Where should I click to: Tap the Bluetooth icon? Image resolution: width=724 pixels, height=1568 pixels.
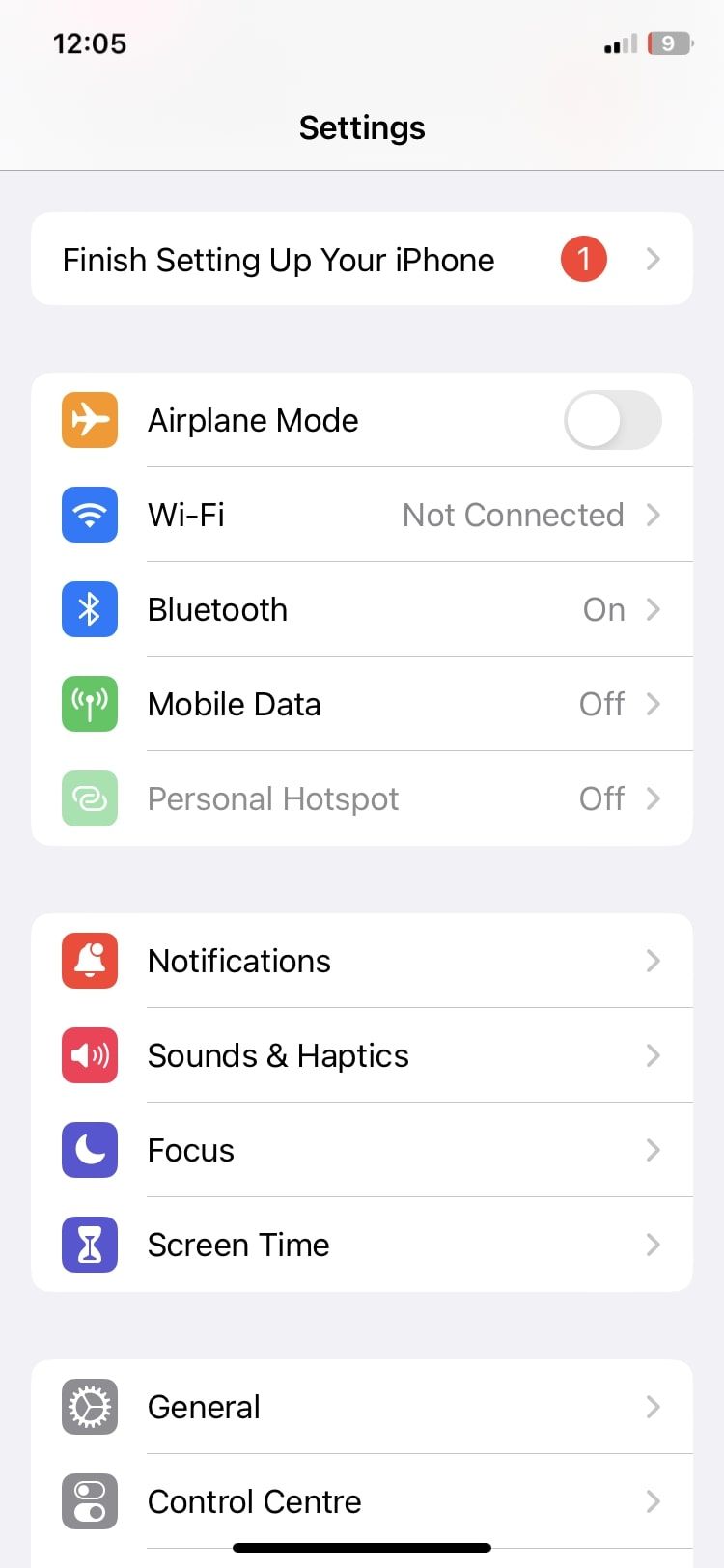(x=89, y=609)
